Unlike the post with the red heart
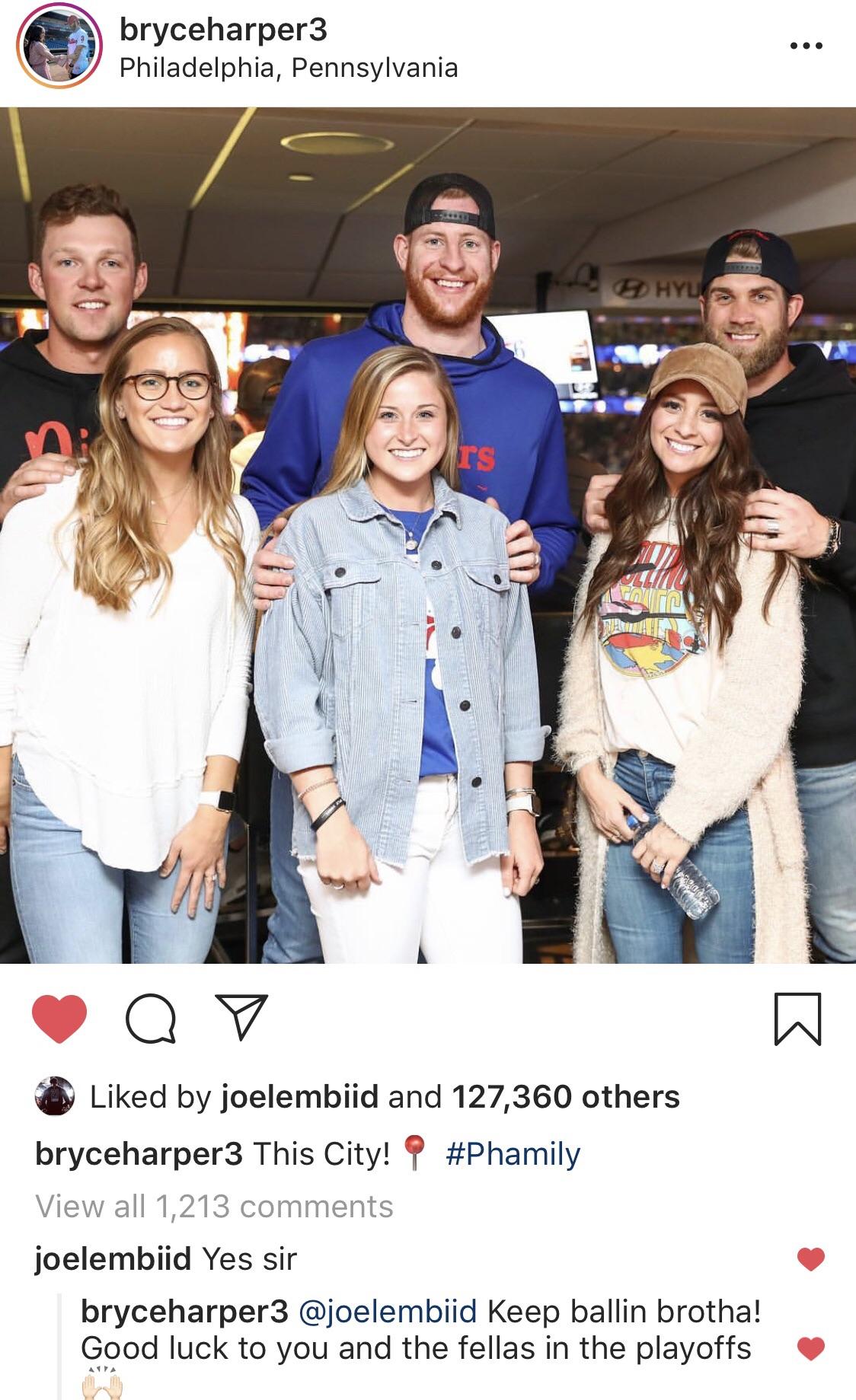 click(x=59, y=1019)
